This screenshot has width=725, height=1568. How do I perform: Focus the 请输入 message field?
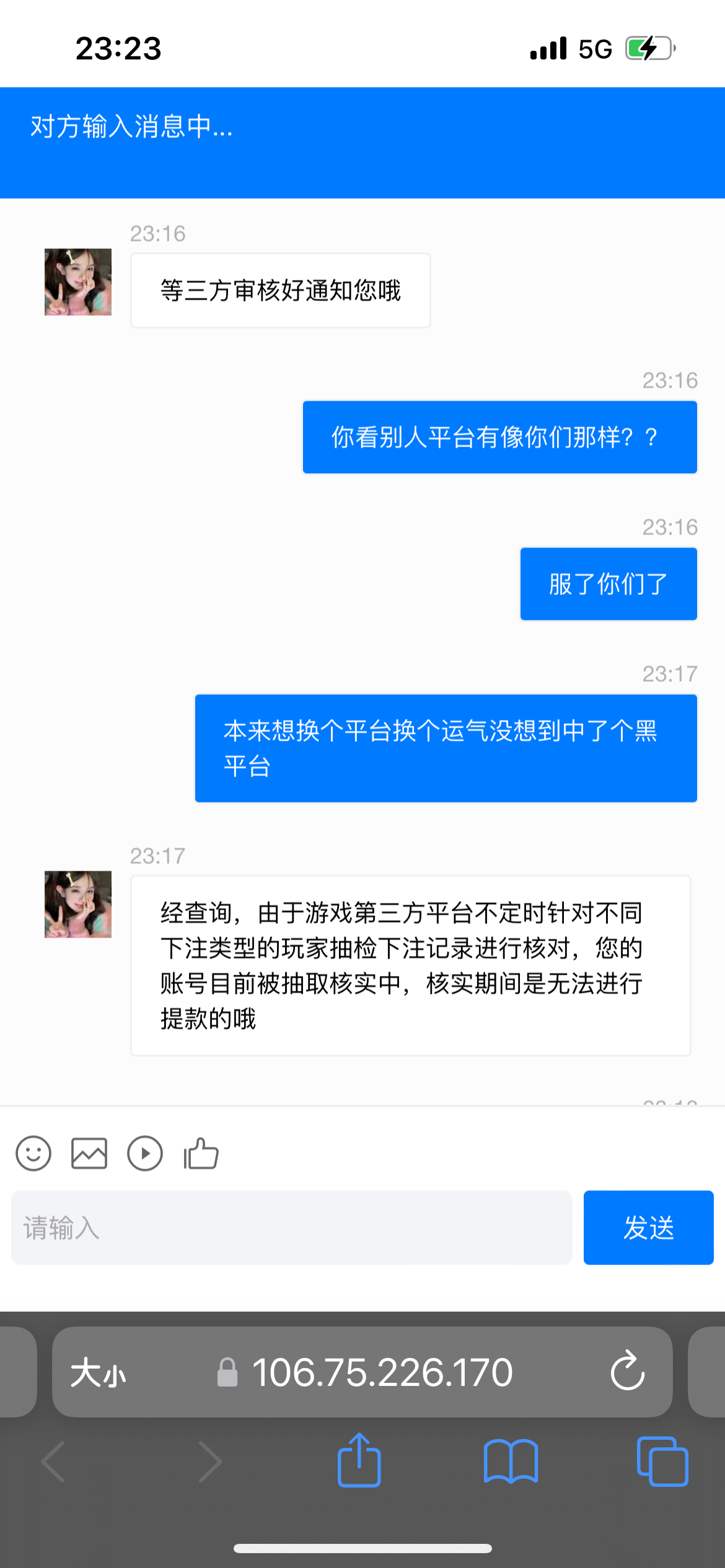coord(291,1227)
